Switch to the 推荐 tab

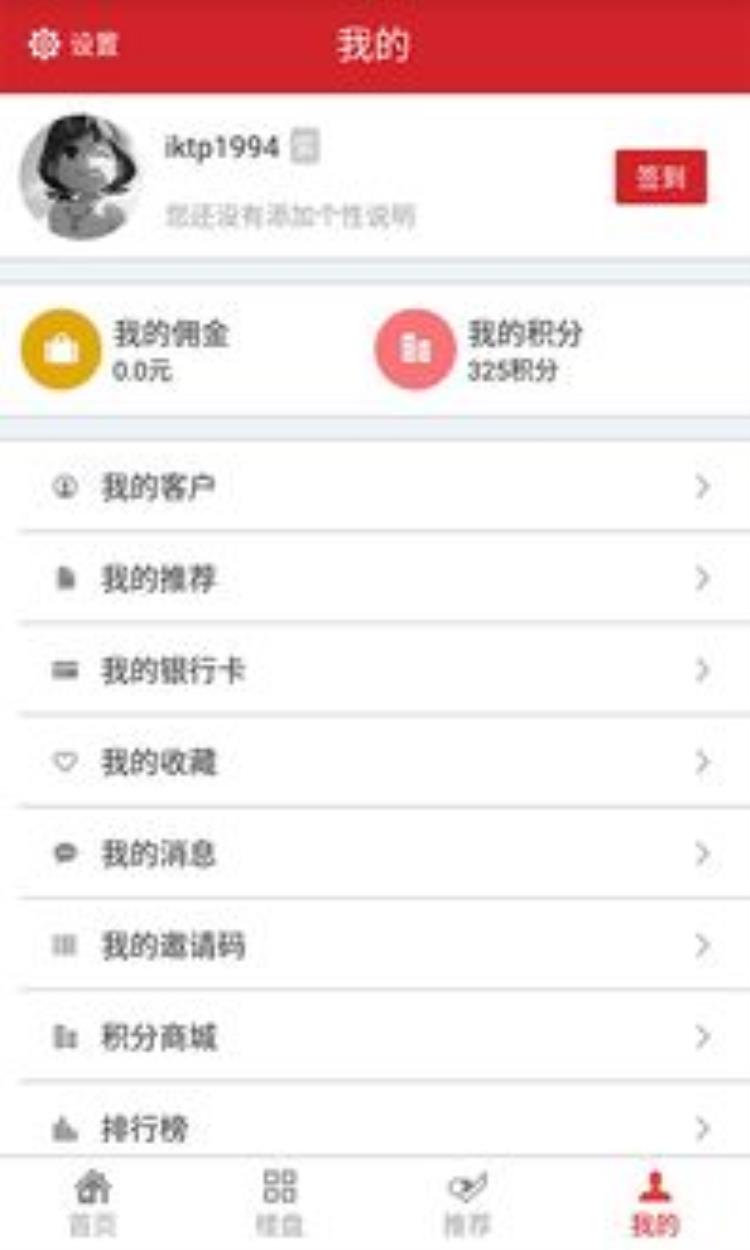tap(467, 1203)
